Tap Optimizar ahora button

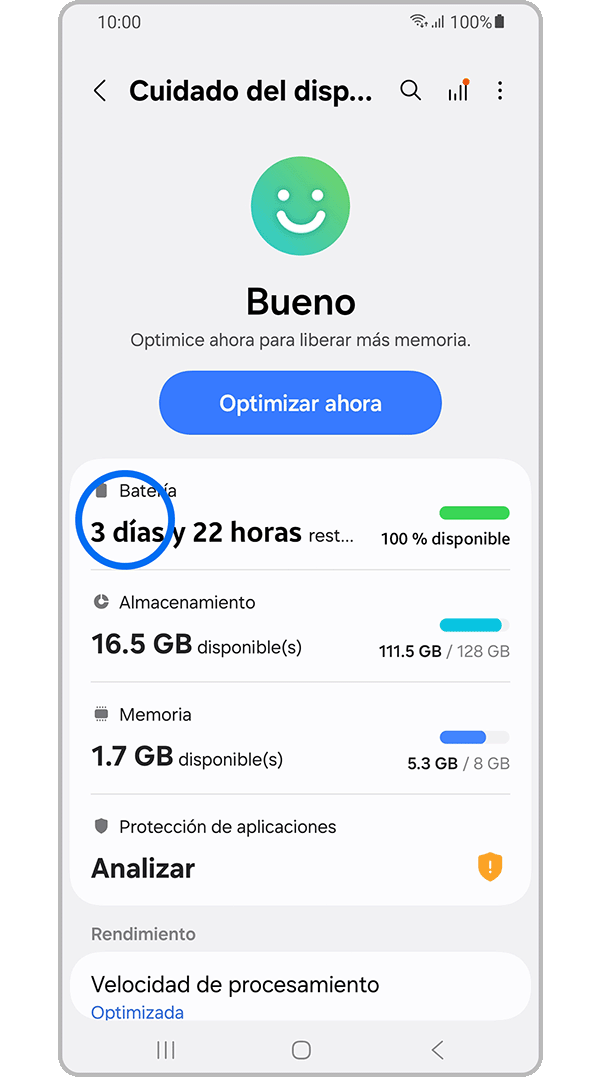click(300, 404)
